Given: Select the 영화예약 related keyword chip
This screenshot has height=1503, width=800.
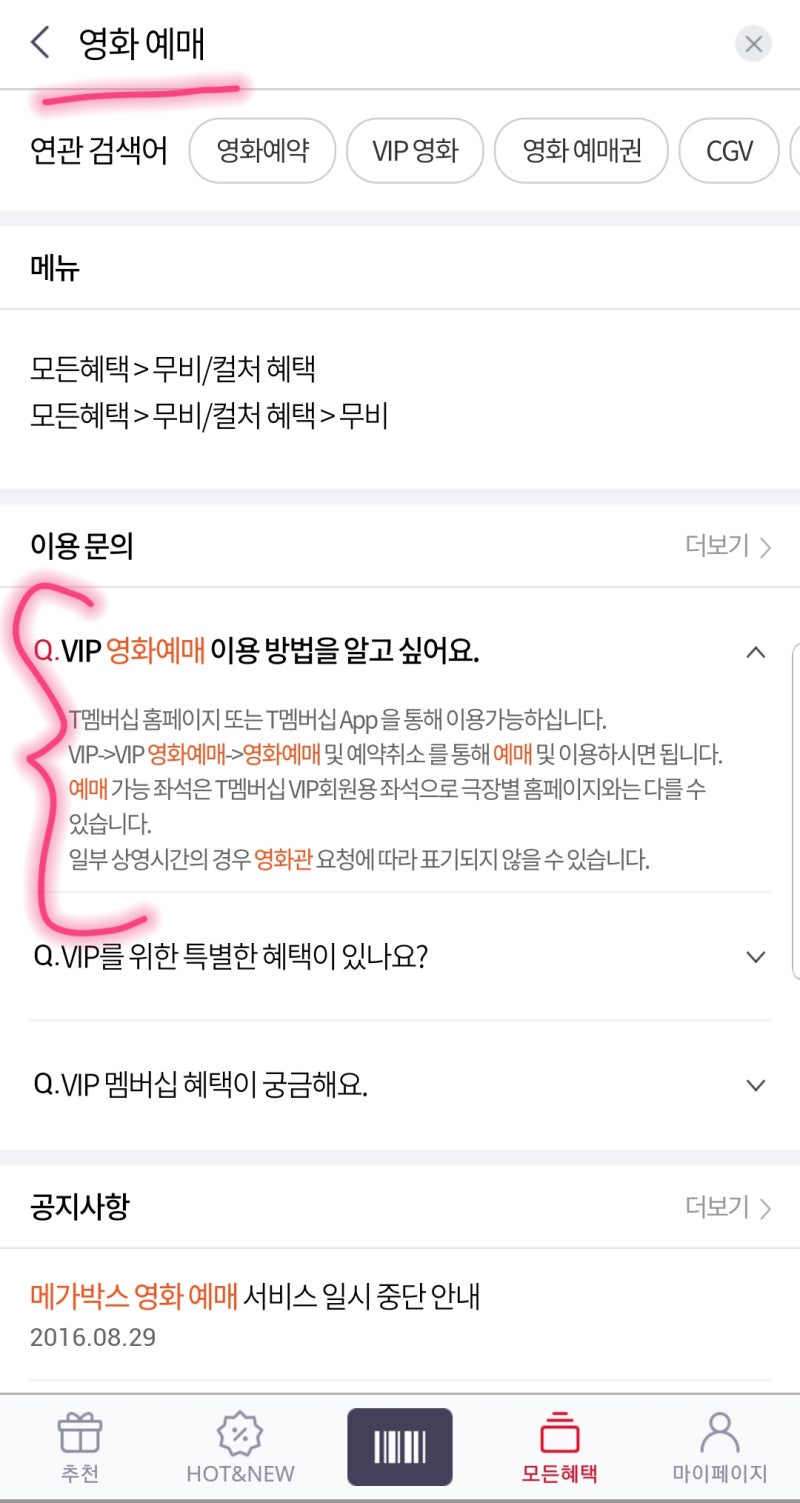Looking at the screenshot, I should (262, 151).
